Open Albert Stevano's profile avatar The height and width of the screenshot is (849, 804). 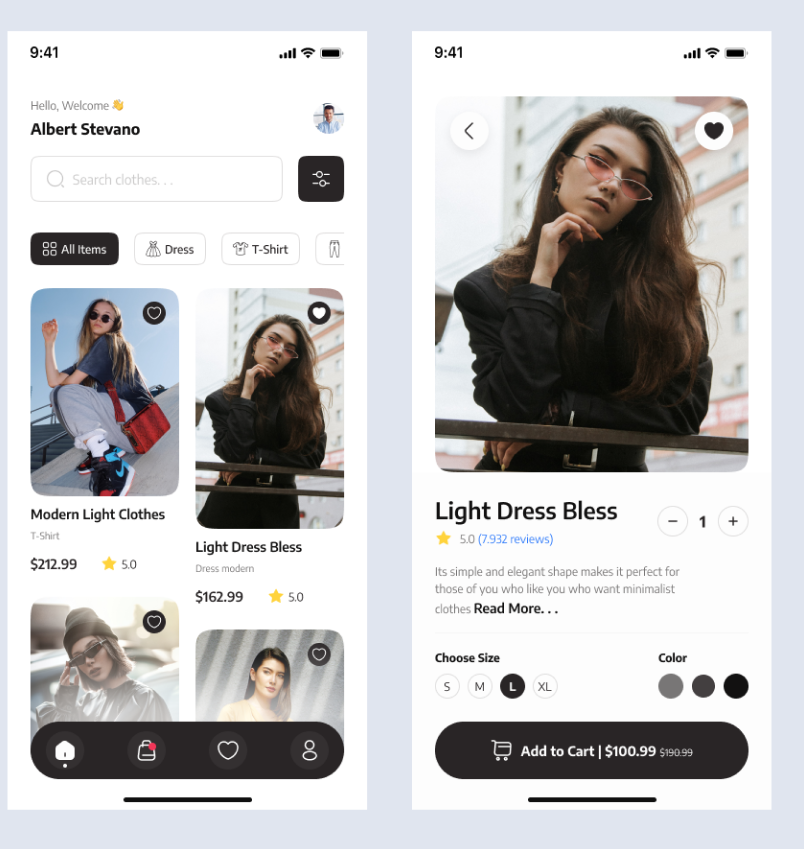[328, 119]
